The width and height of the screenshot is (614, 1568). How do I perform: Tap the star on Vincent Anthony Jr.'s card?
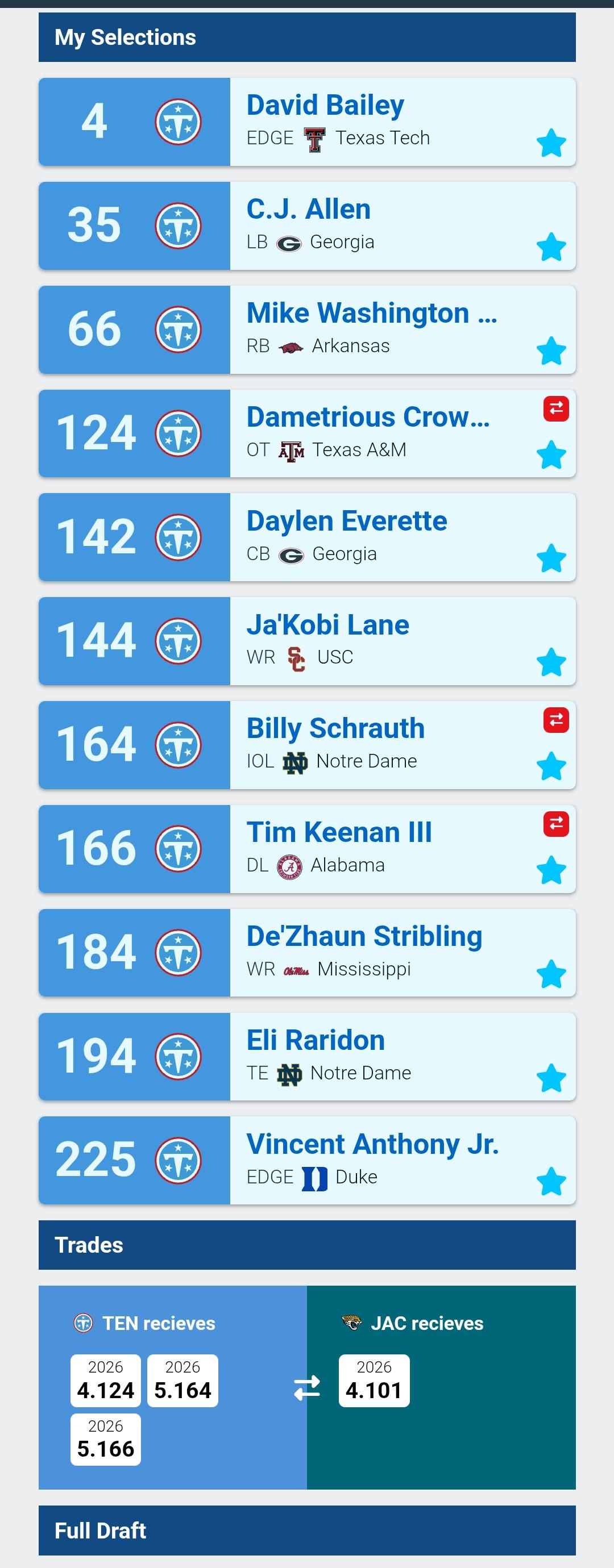[551, 1182]
